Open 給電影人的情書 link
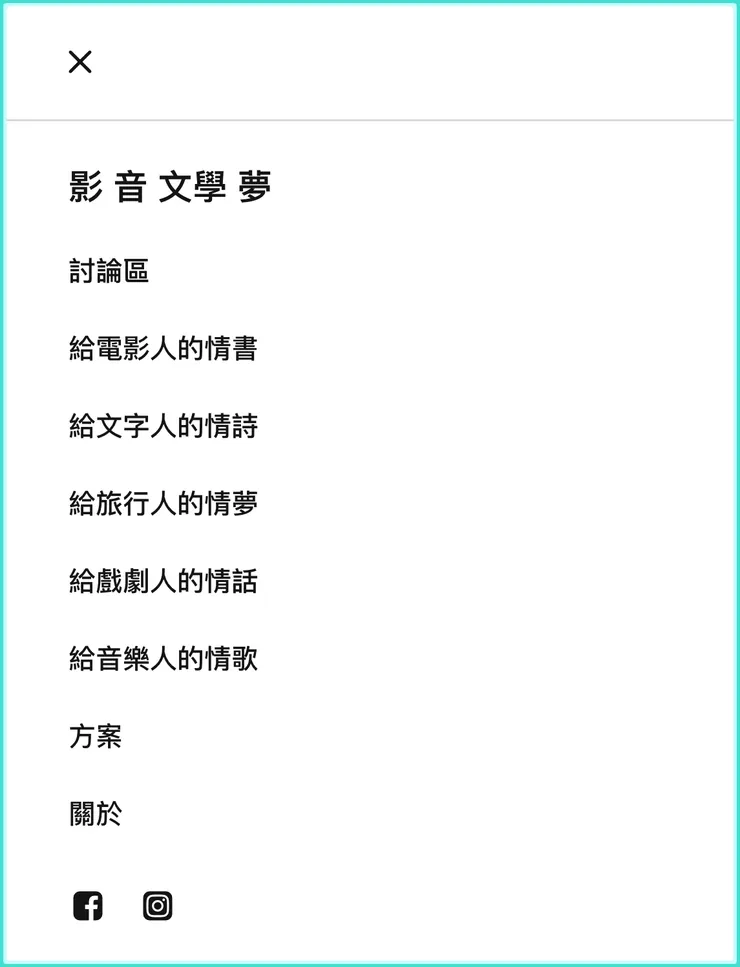740x967 pixels. [163, 349]
